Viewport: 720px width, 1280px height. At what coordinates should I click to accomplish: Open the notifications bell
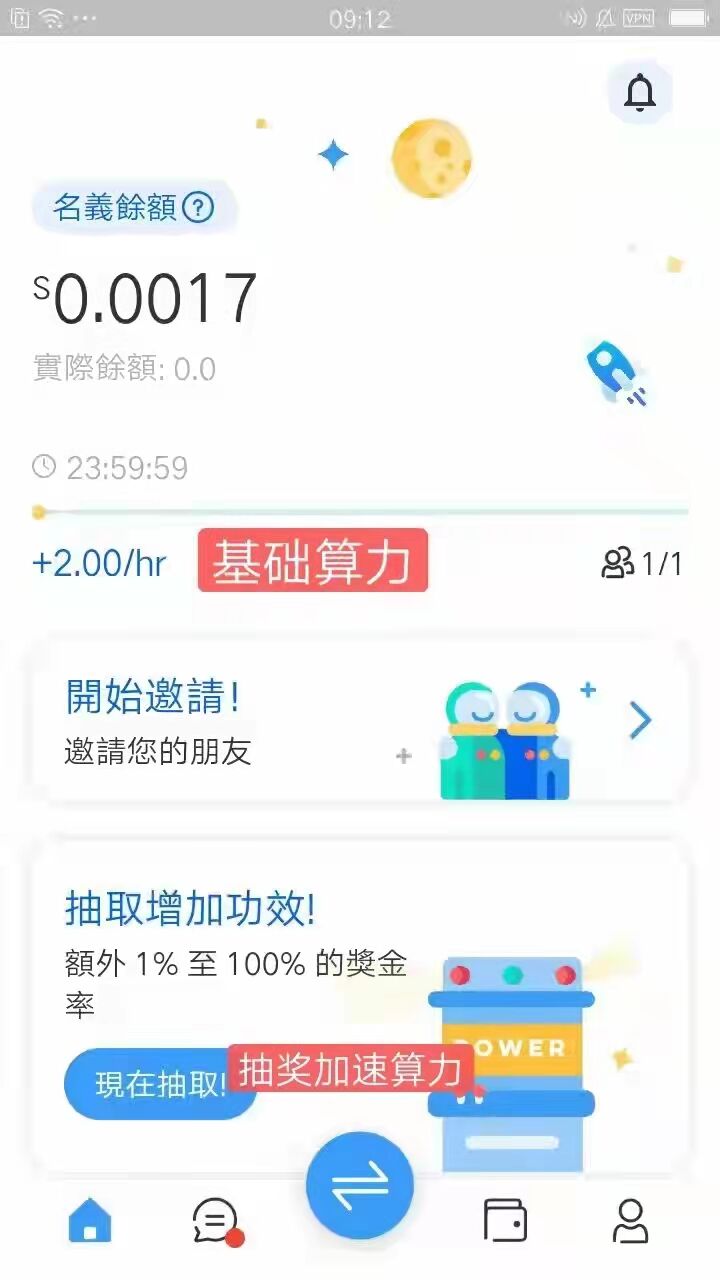pos(640,93)
